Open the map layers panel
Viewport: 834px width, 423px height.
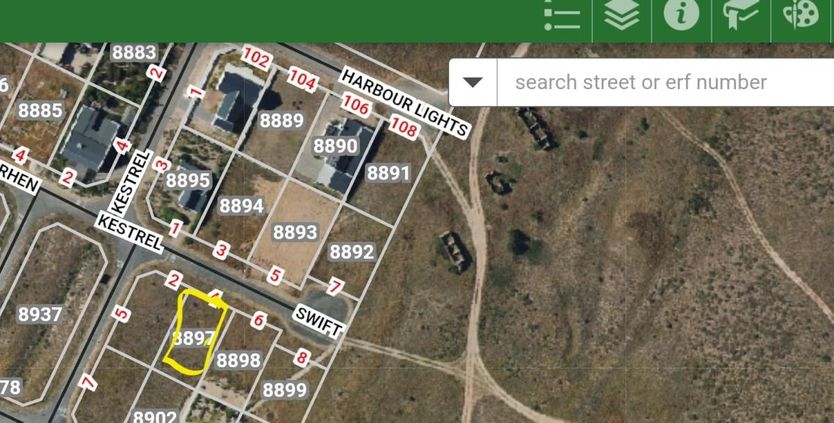[622, 15]
